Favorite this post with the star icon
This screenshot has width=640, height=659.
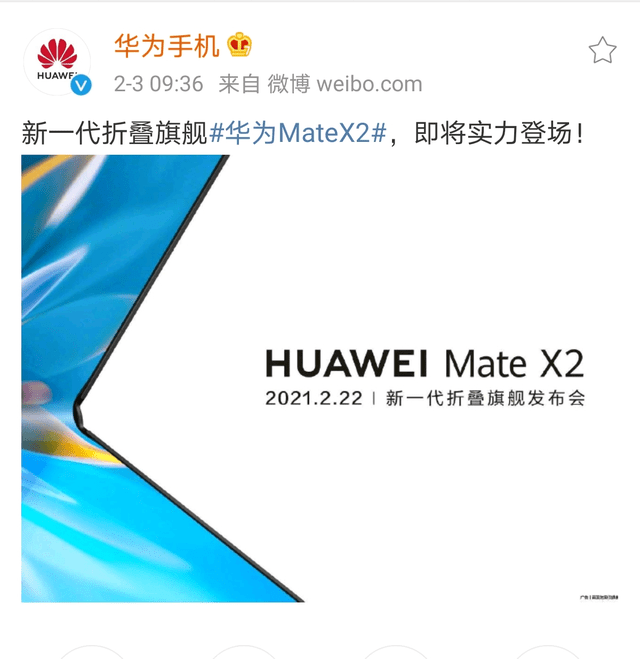coord(602,50)
